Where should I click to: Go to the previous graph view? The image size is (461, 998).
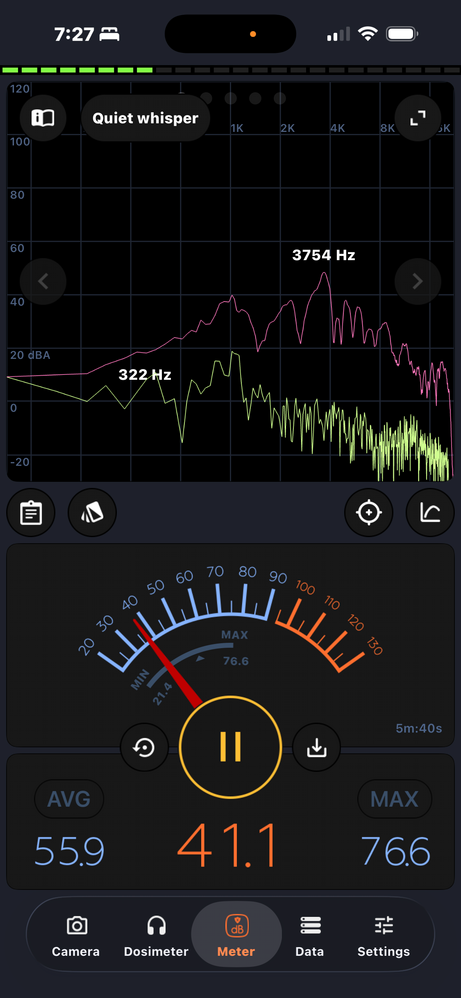(43, 281)
